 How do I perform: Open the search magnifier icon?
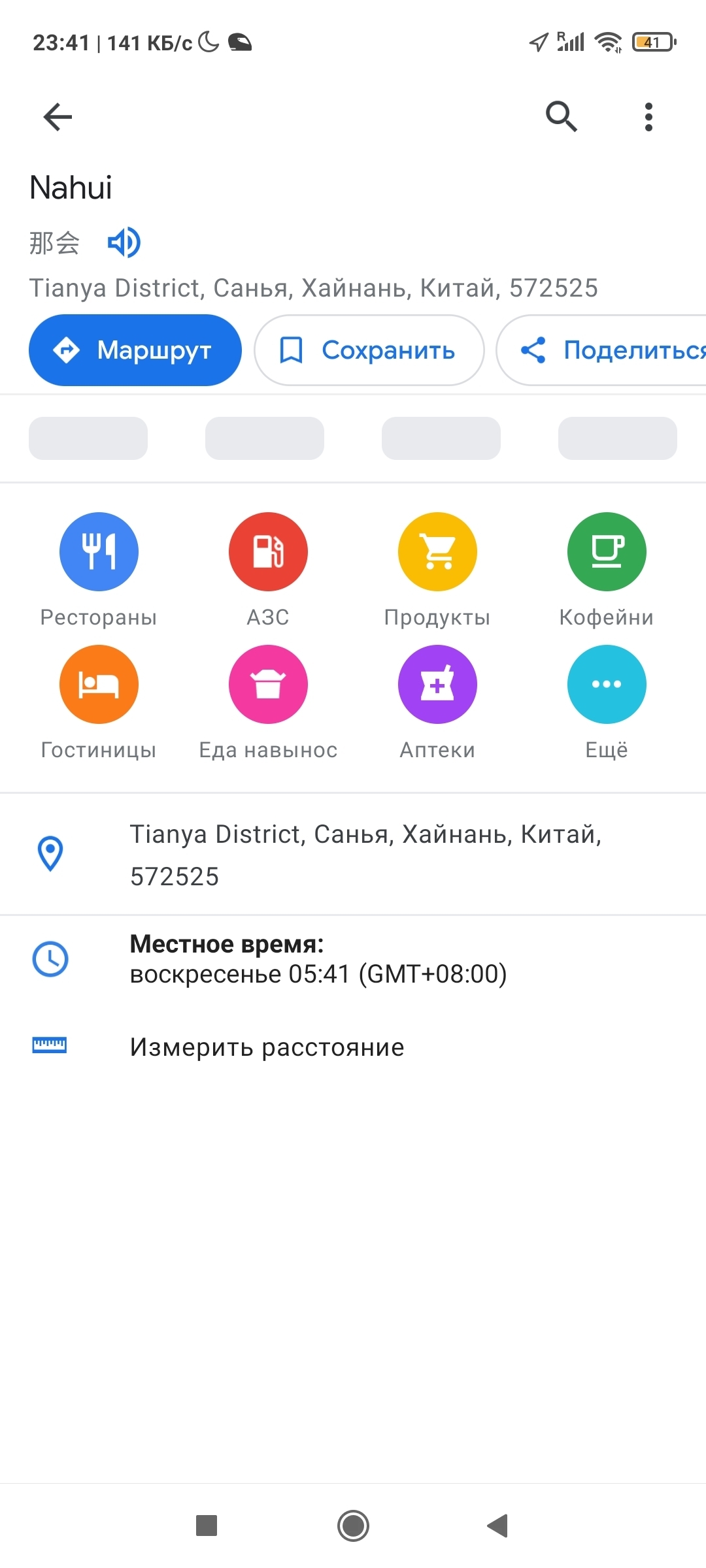[561, 117]
